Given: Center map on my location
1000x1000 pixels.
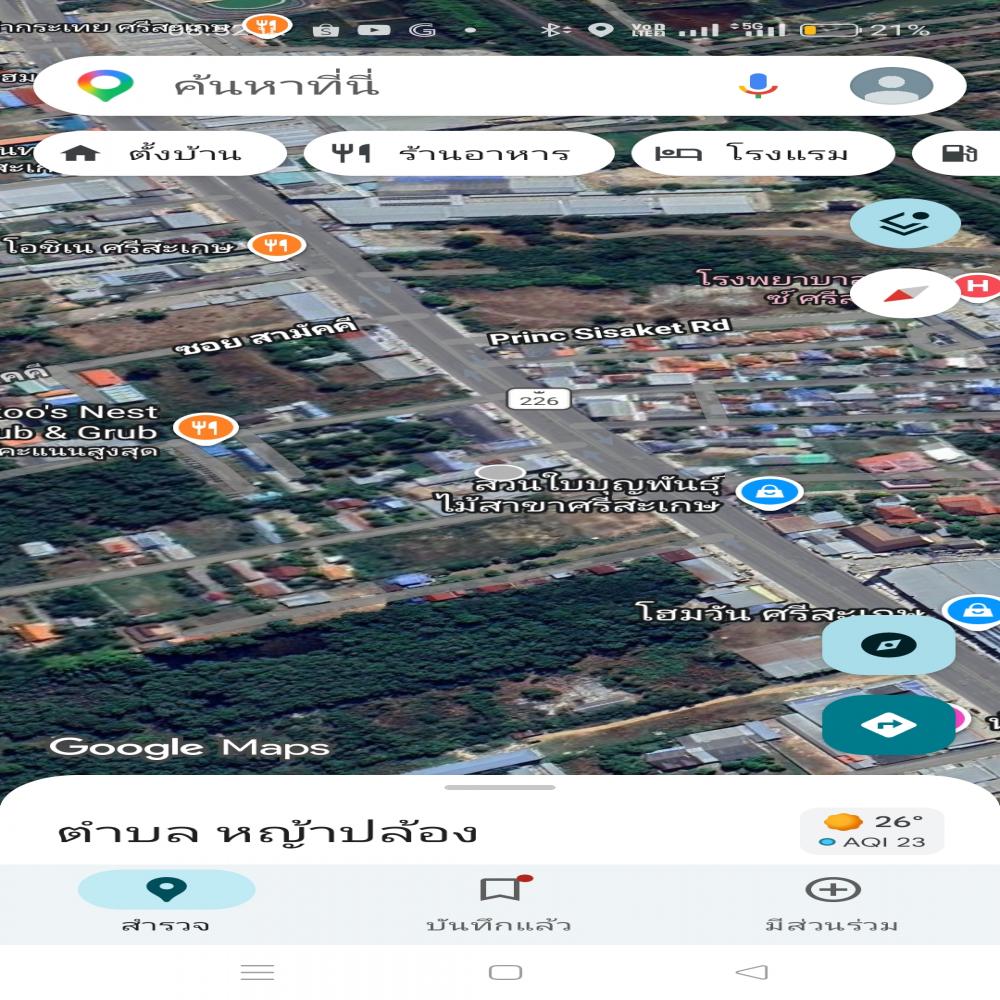Looking at the screenshot, I should point(888,645).
